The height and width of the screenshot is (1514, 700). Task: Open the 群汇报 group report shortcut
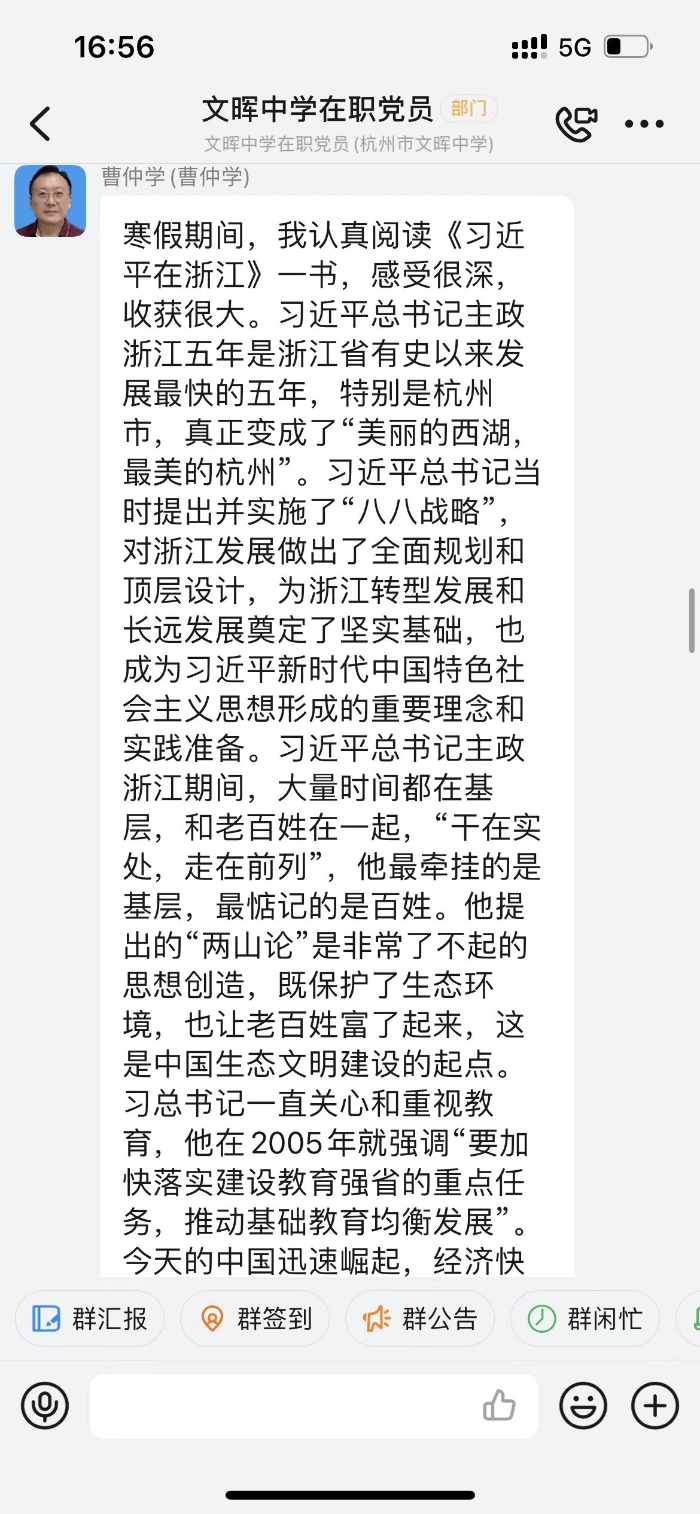pyautogui.click(x=90, y=1318)
